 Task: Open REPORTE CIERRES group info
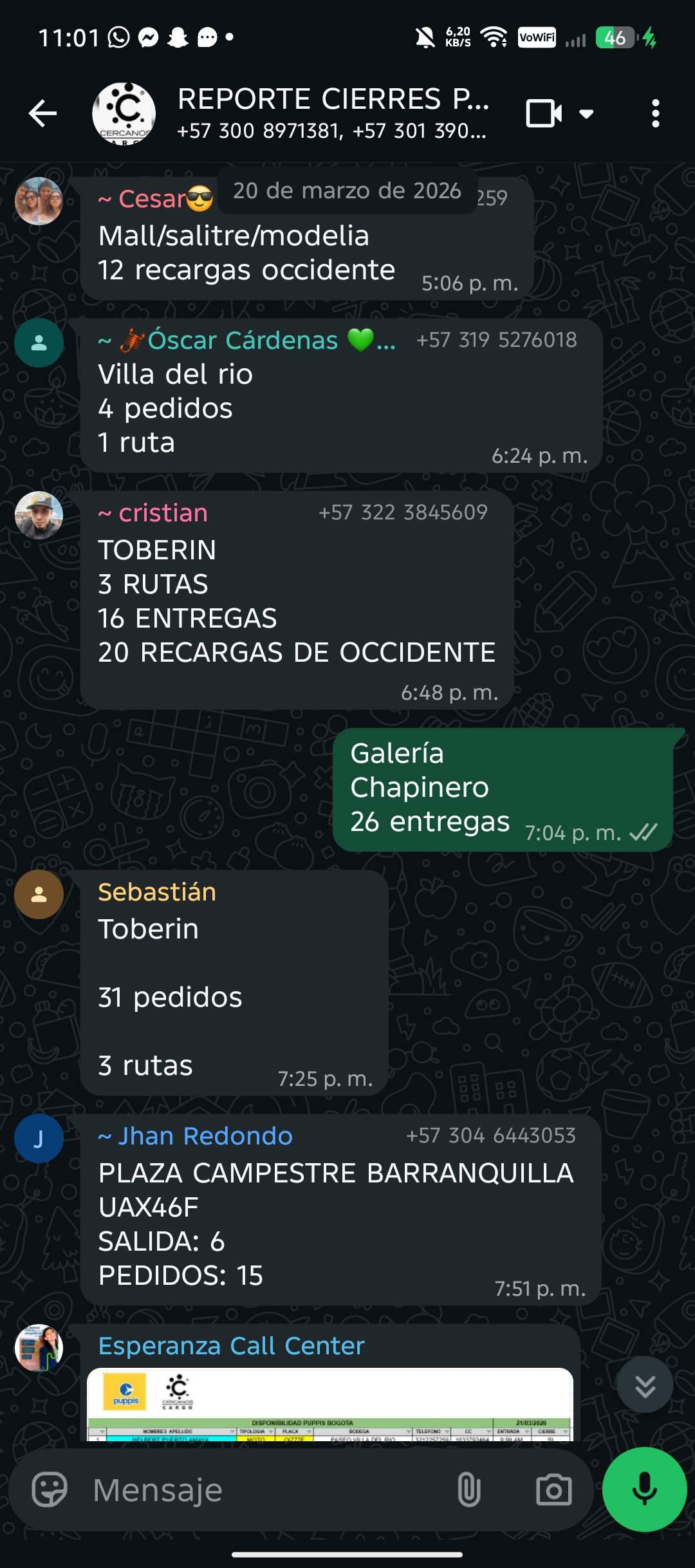(331, 113)
